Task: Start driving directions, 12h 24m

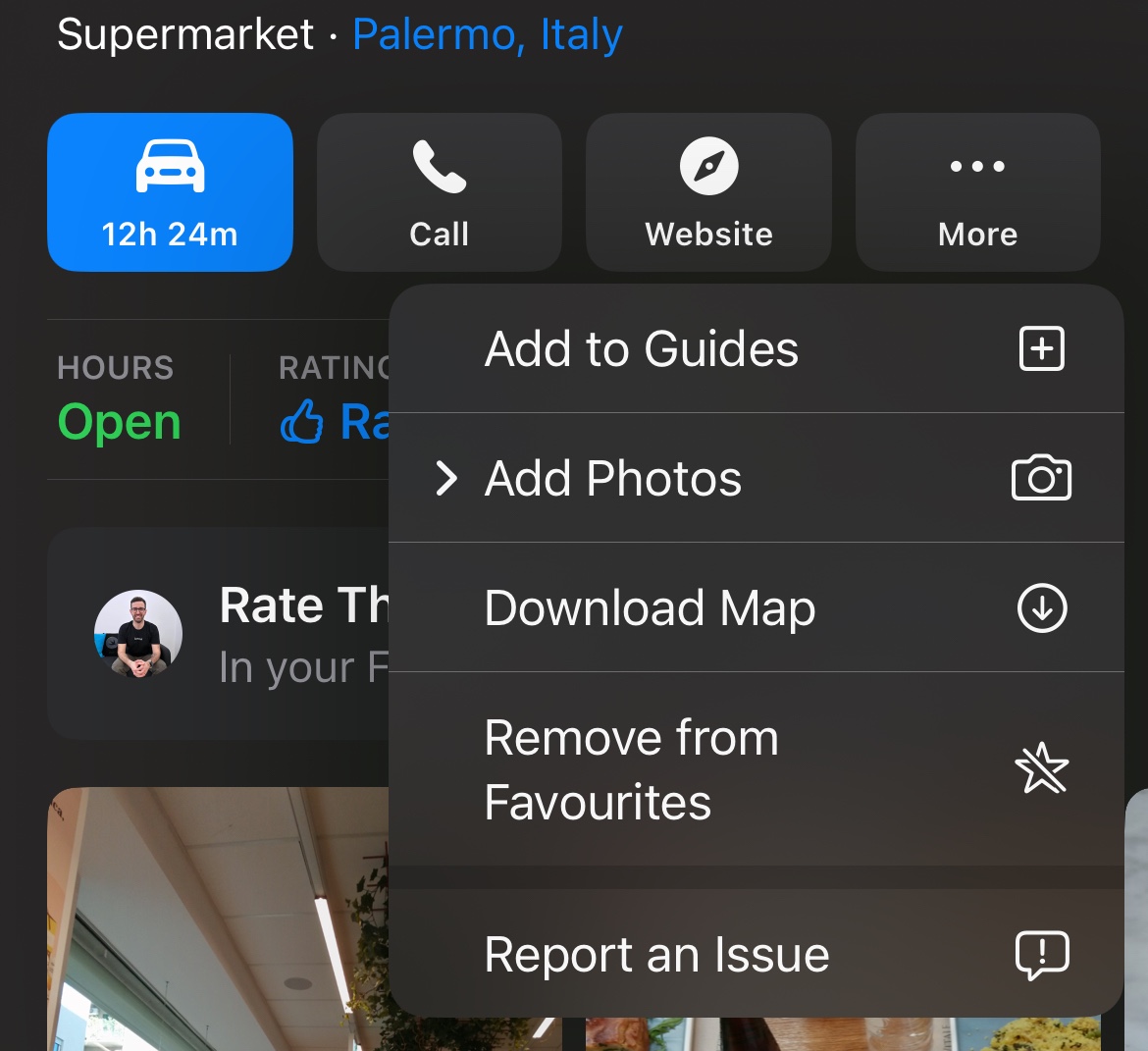Action: 170,192
